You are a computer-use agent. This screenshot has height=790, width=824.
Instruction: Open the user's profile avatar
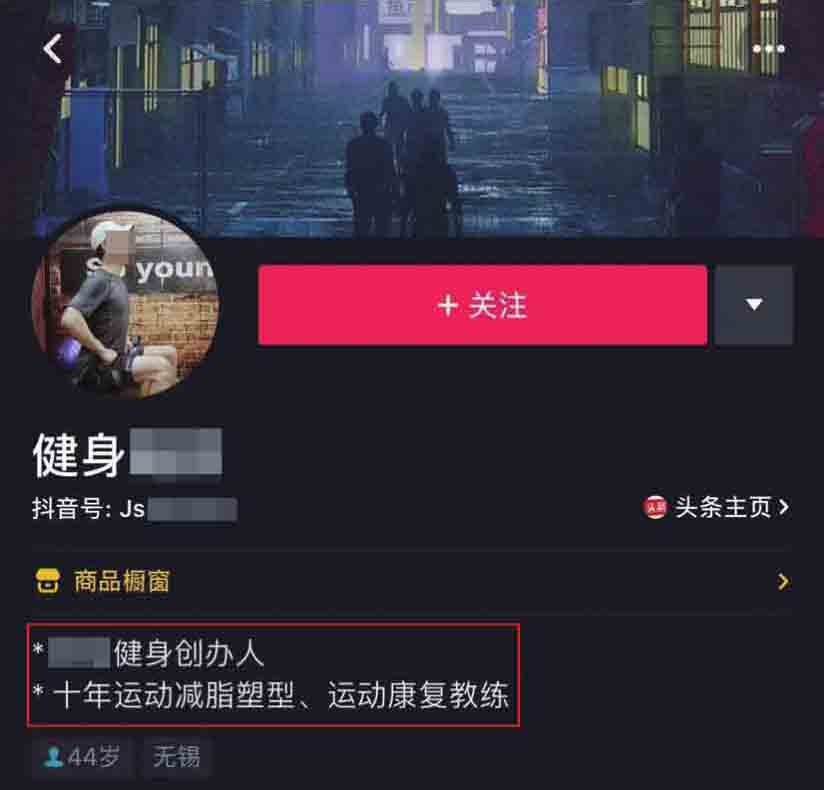point(125,305)
